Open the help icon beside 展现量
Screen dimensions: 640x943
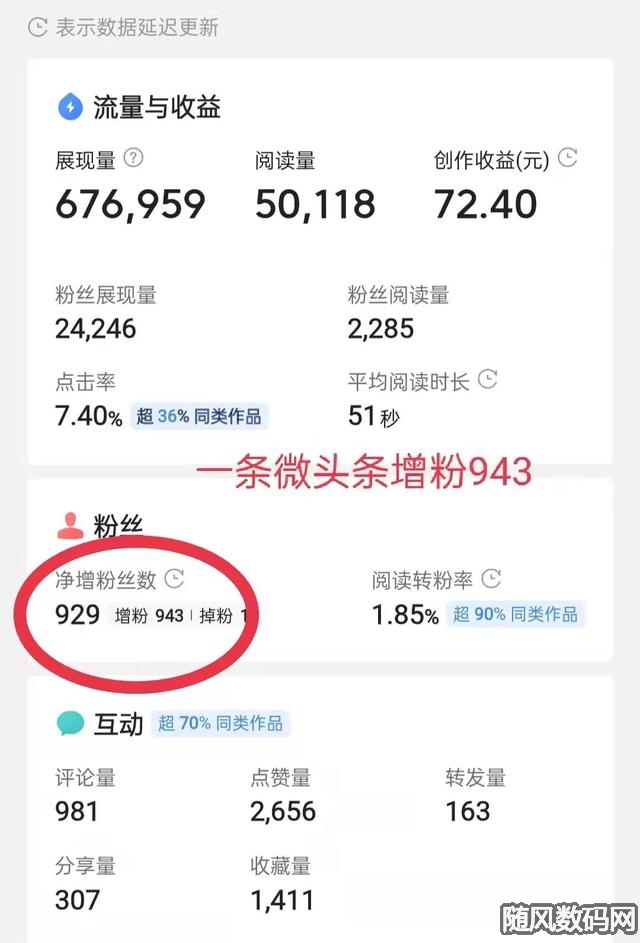tap(134, 158)
